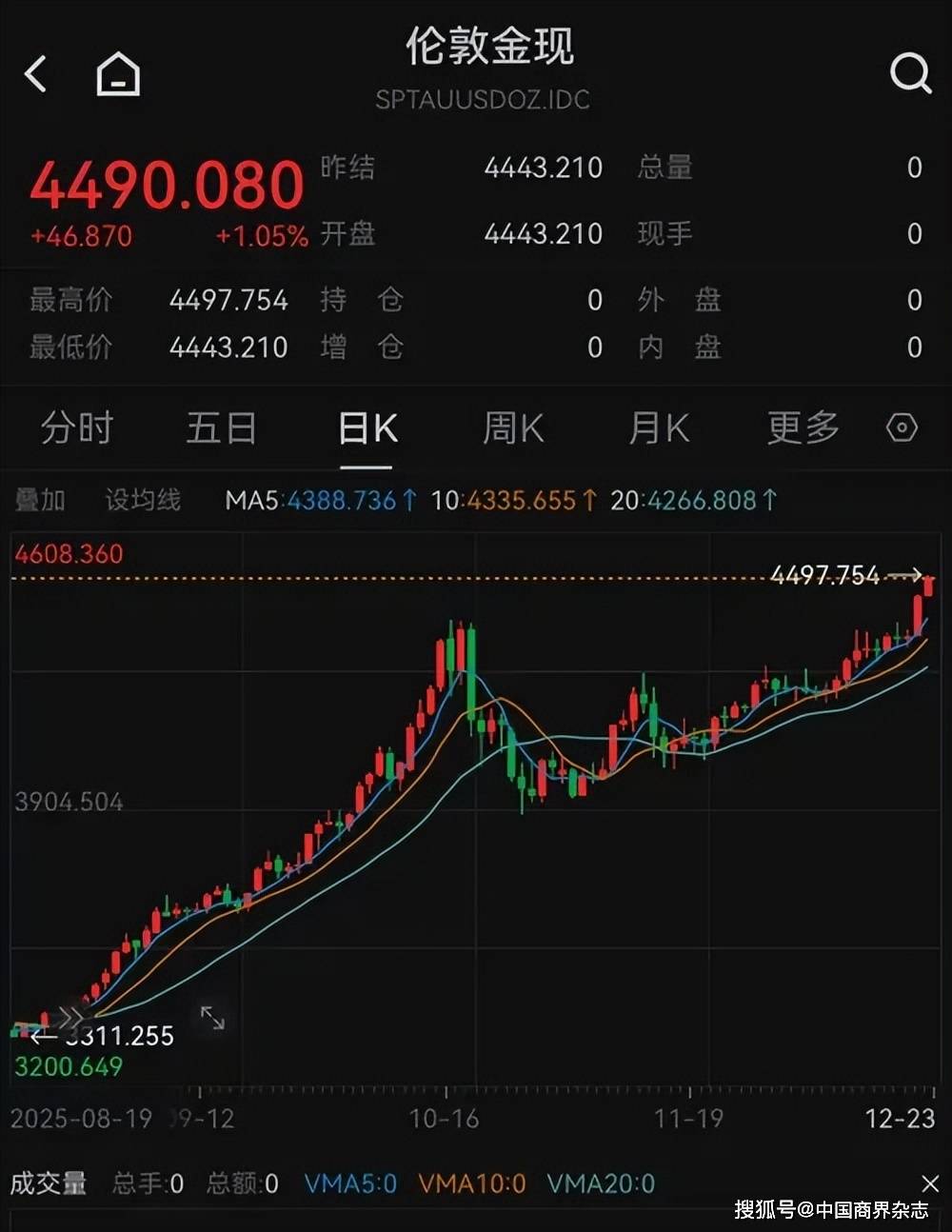Viewport: 952px width, 1232px height.
Task: Open the chart settings hexagon icon
Action: (x=902, y=427)
